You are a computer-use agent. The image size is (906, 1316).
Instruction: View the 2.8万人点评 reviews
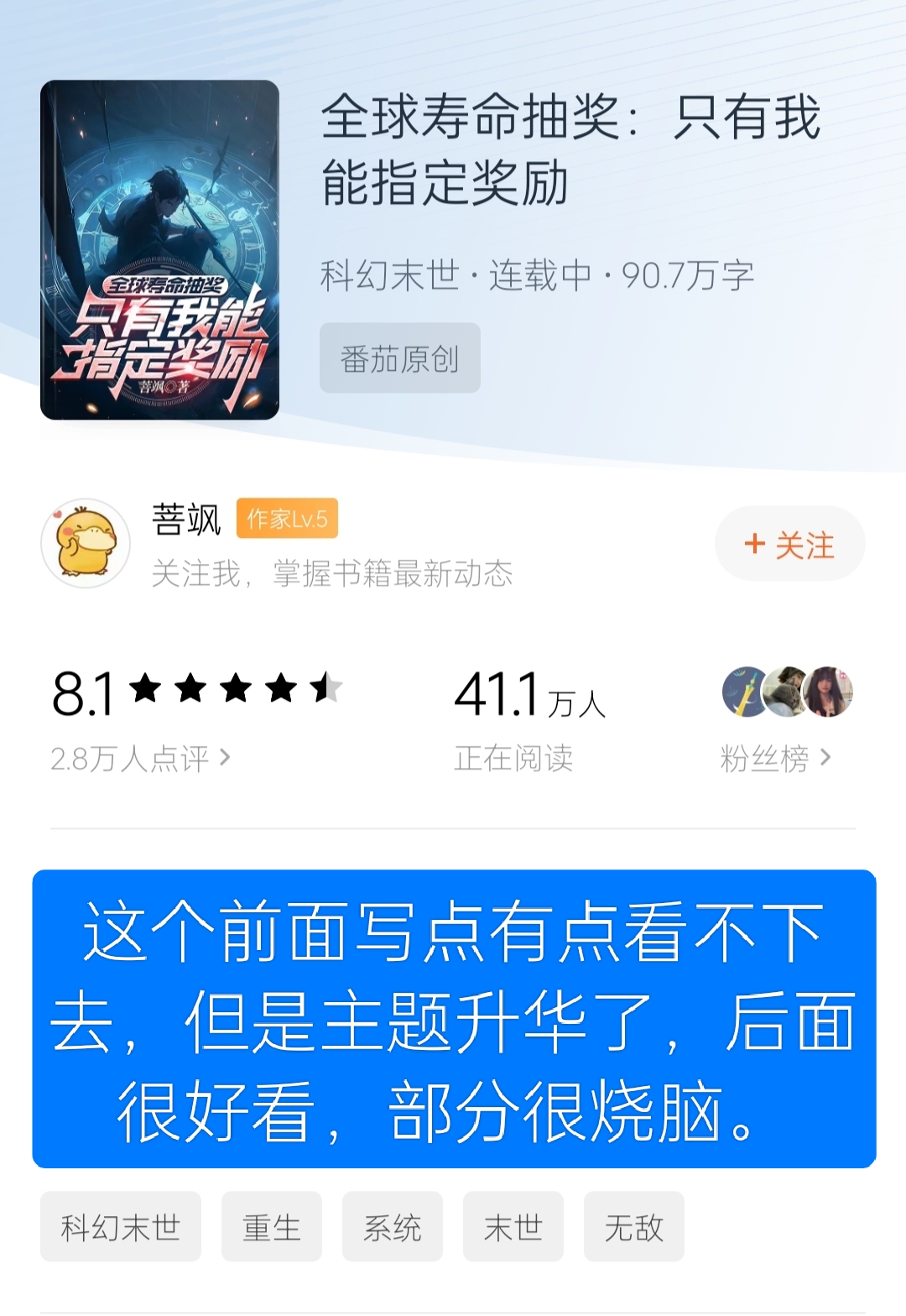[x=140, y=758]
